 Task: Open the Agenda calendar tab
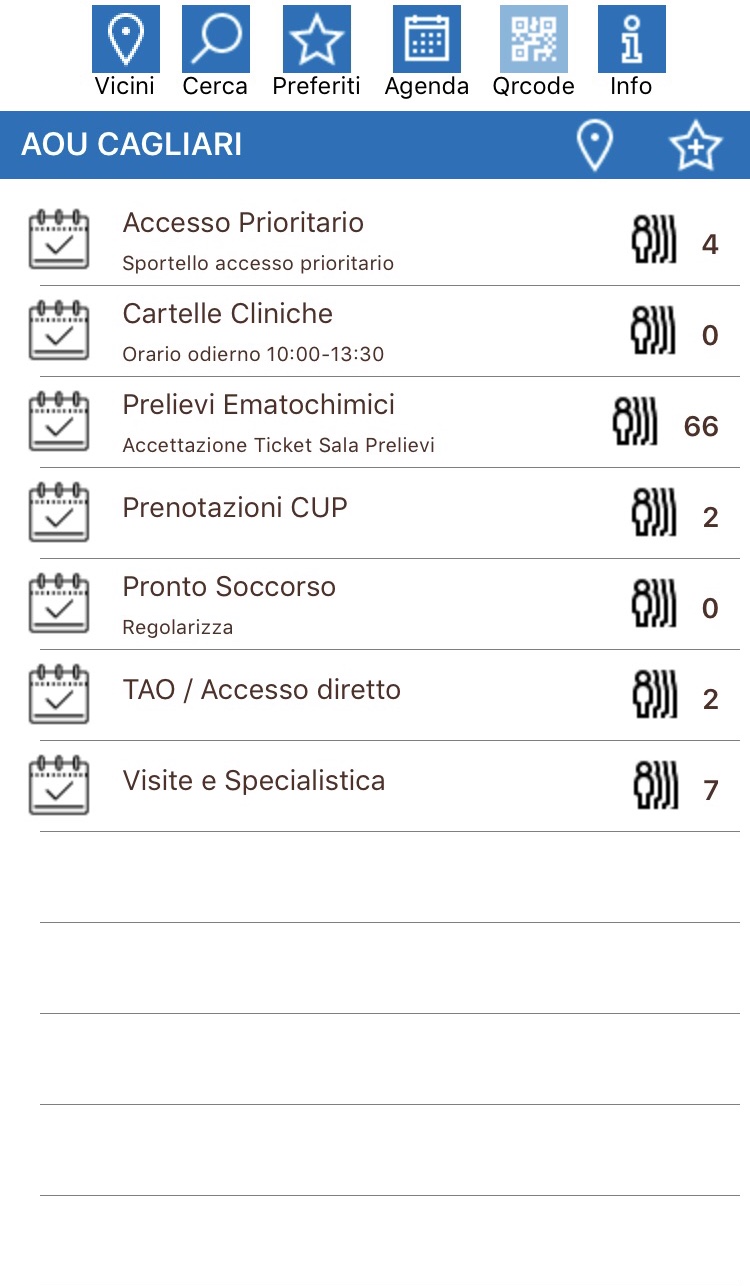coord(427,50)
